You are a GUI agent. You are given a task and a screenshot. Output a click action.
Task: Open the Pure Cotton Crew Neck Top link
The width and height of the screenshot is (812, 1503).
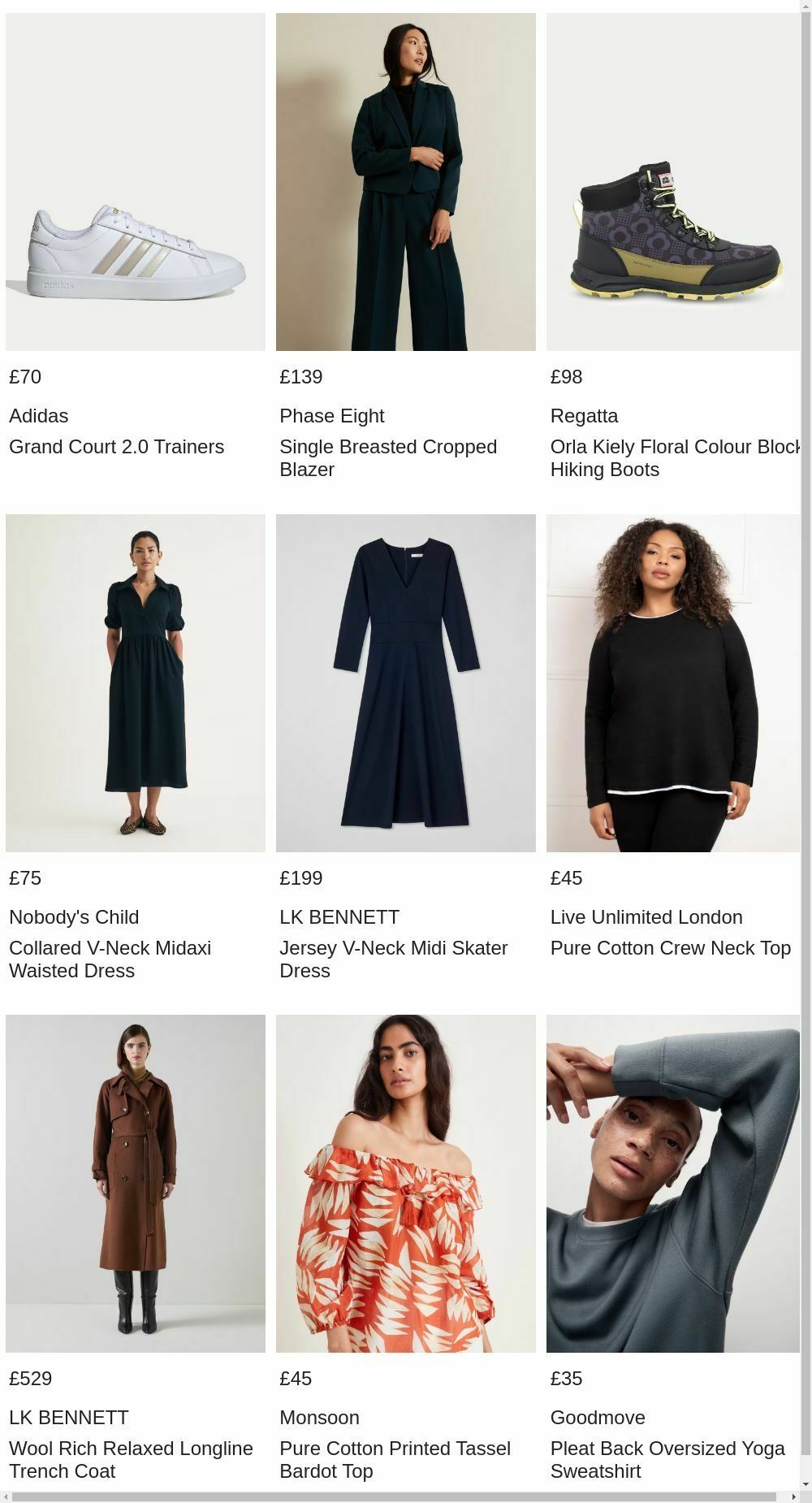click(x=671, y=948)
